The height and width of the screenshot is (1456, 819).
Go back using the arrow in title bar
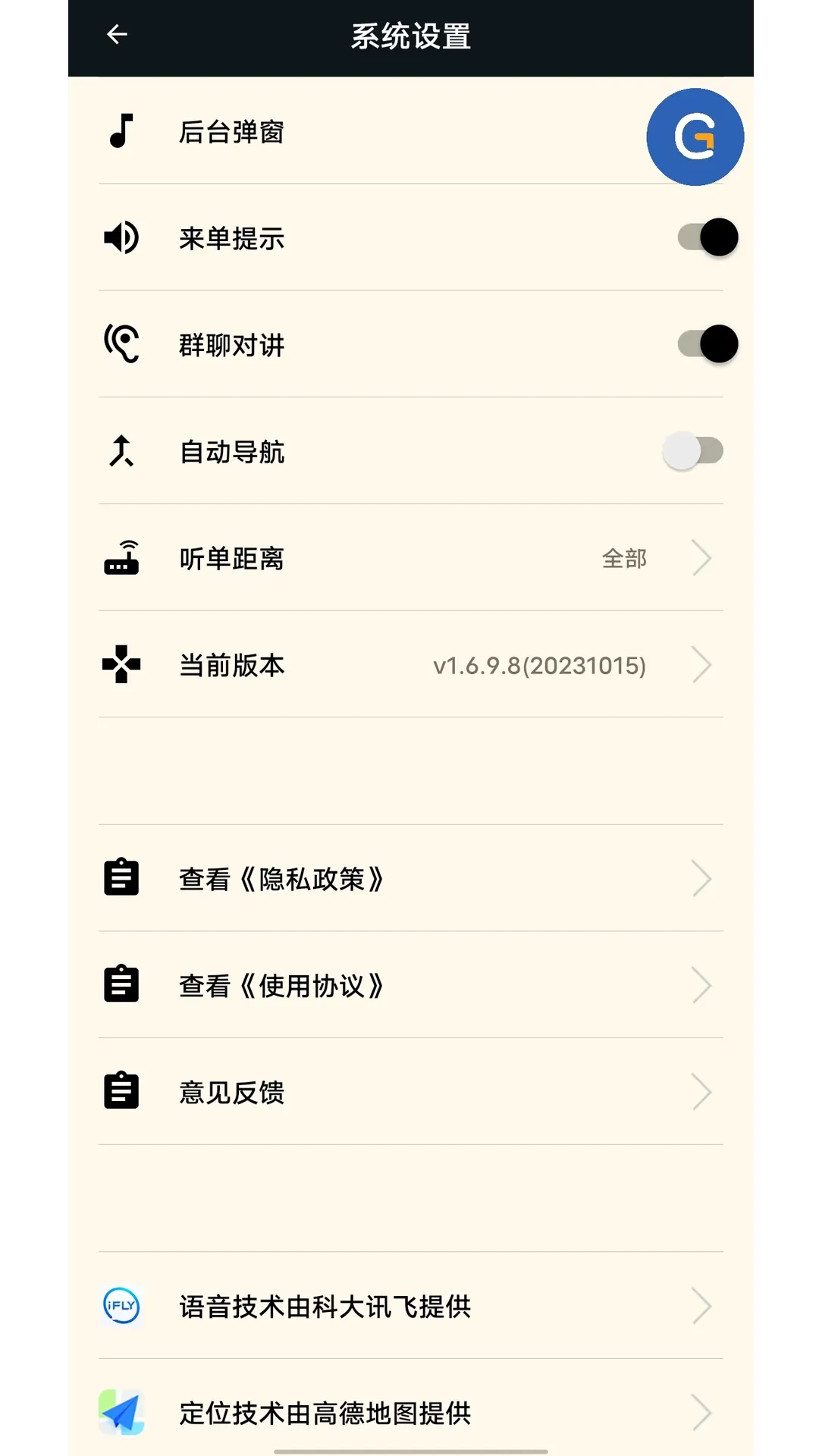(x=117, y=36)
